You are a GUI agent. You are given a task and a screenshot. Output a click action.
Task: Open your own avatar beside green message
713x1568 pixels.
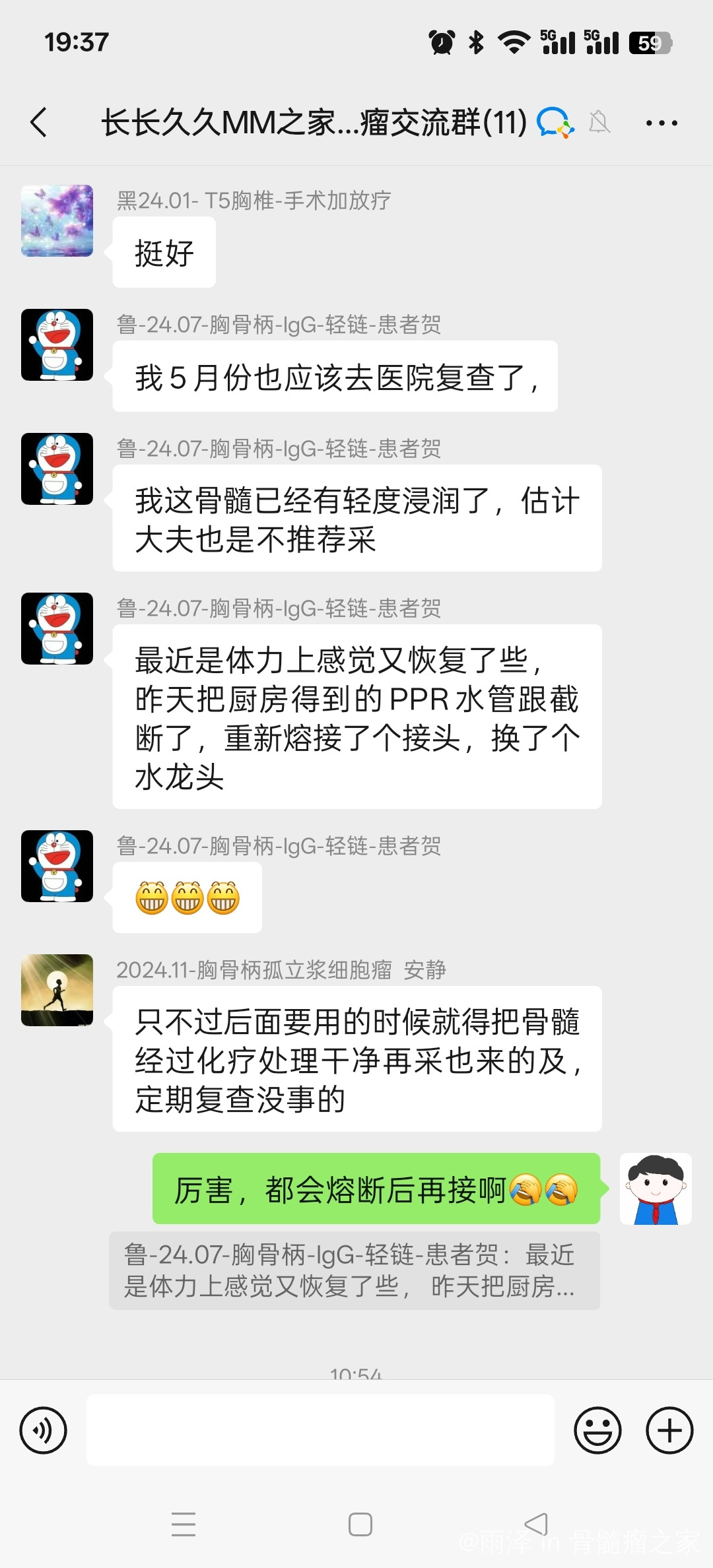click(655, 1189)
